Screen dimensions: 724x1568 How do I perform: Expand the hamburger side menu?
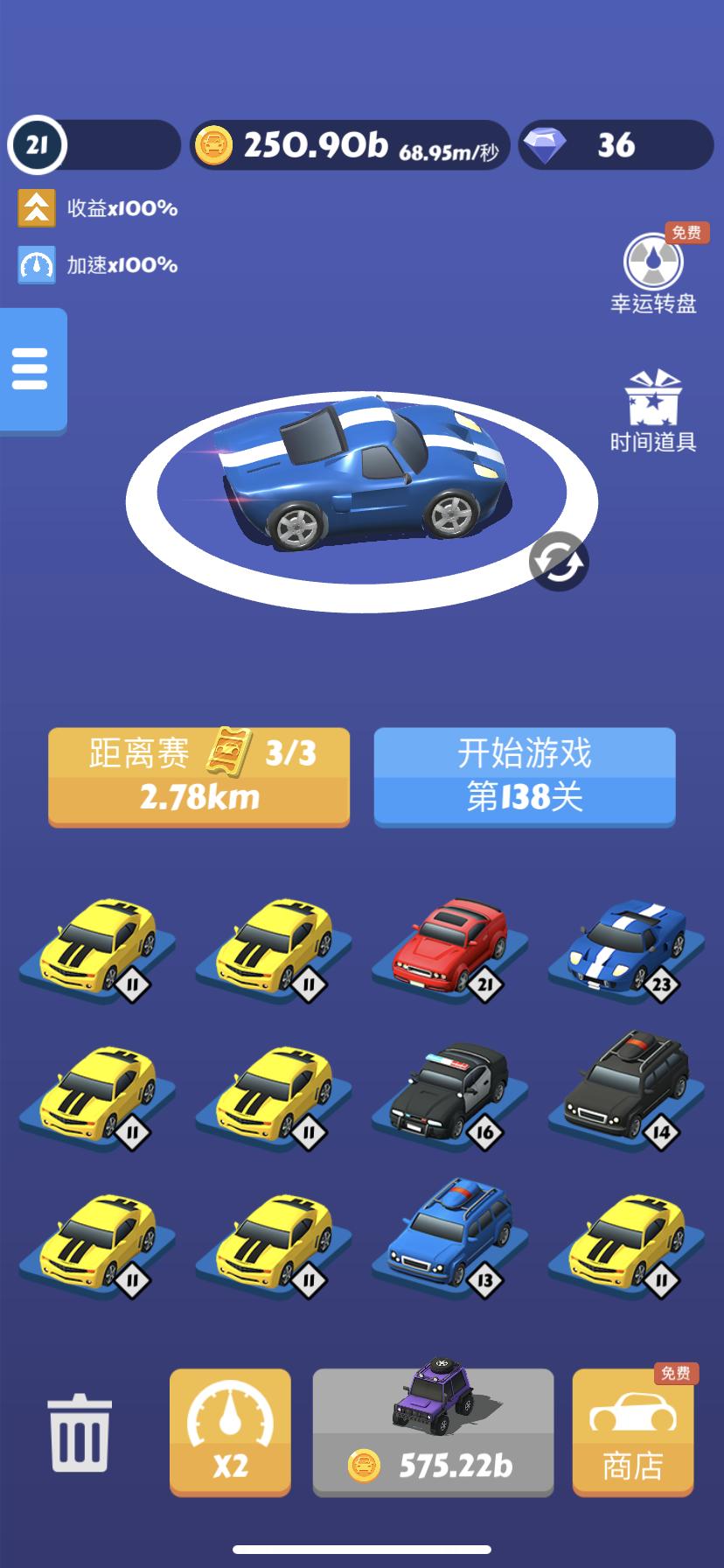tap(29, 369)
